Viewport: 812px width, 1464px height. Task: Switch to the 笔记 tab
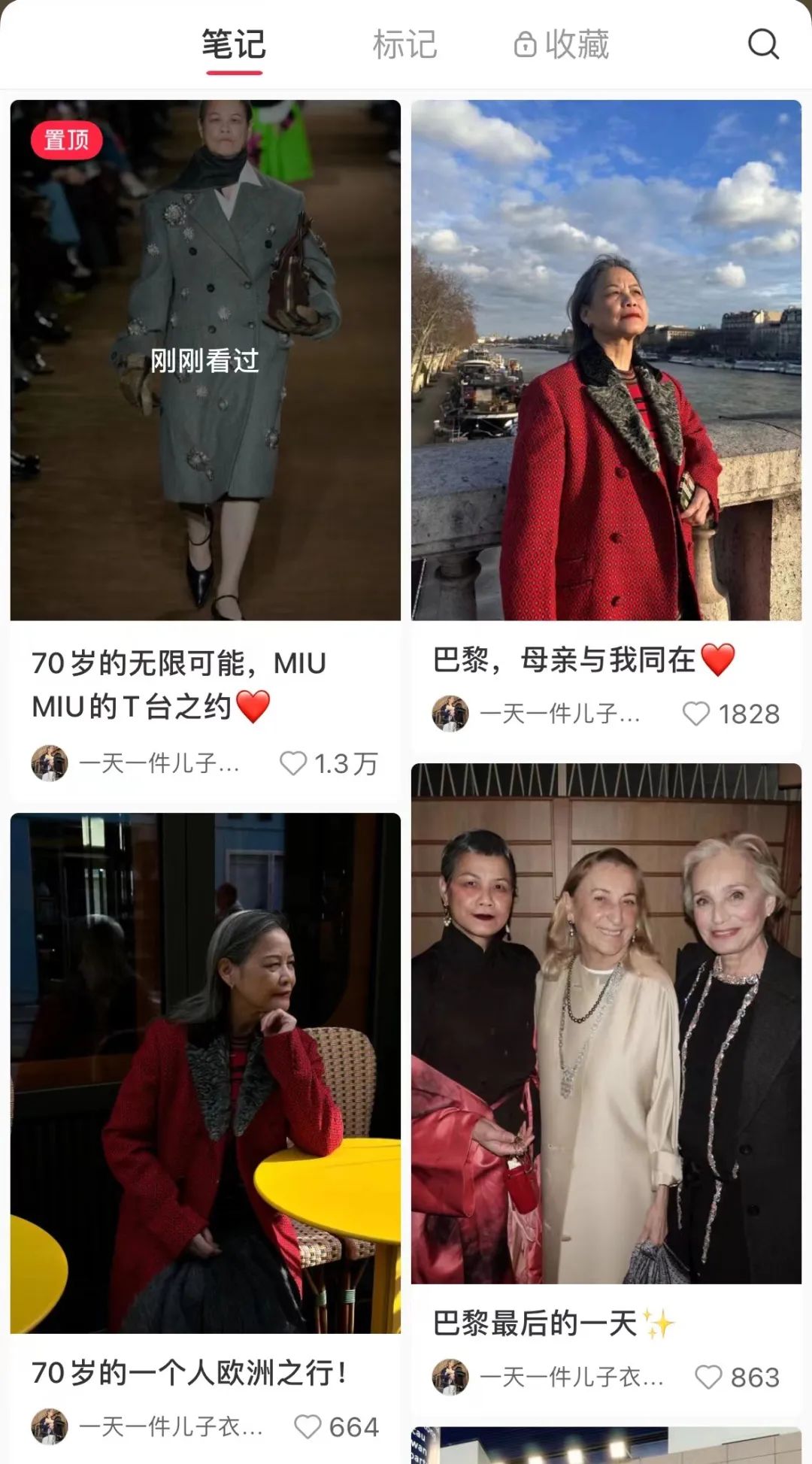pyautogui.click(x=234, y=45)
